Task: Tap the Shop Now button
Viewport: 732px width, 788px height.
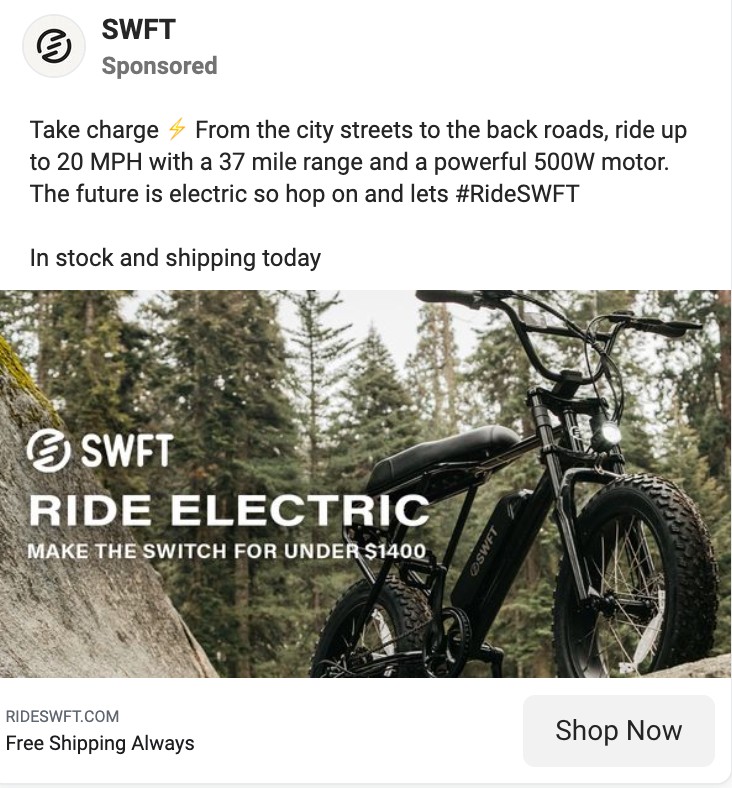Action: 618,731
